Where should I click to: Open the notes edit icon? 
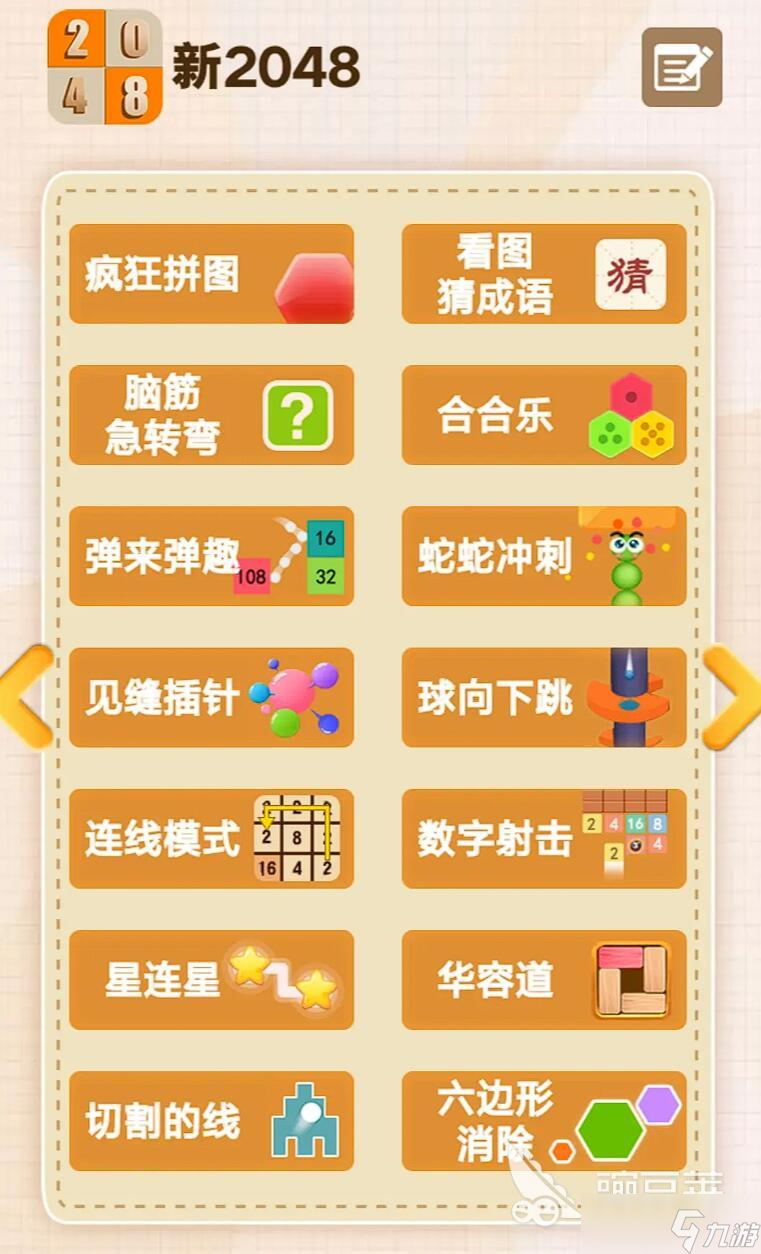(x=682, y=67)
